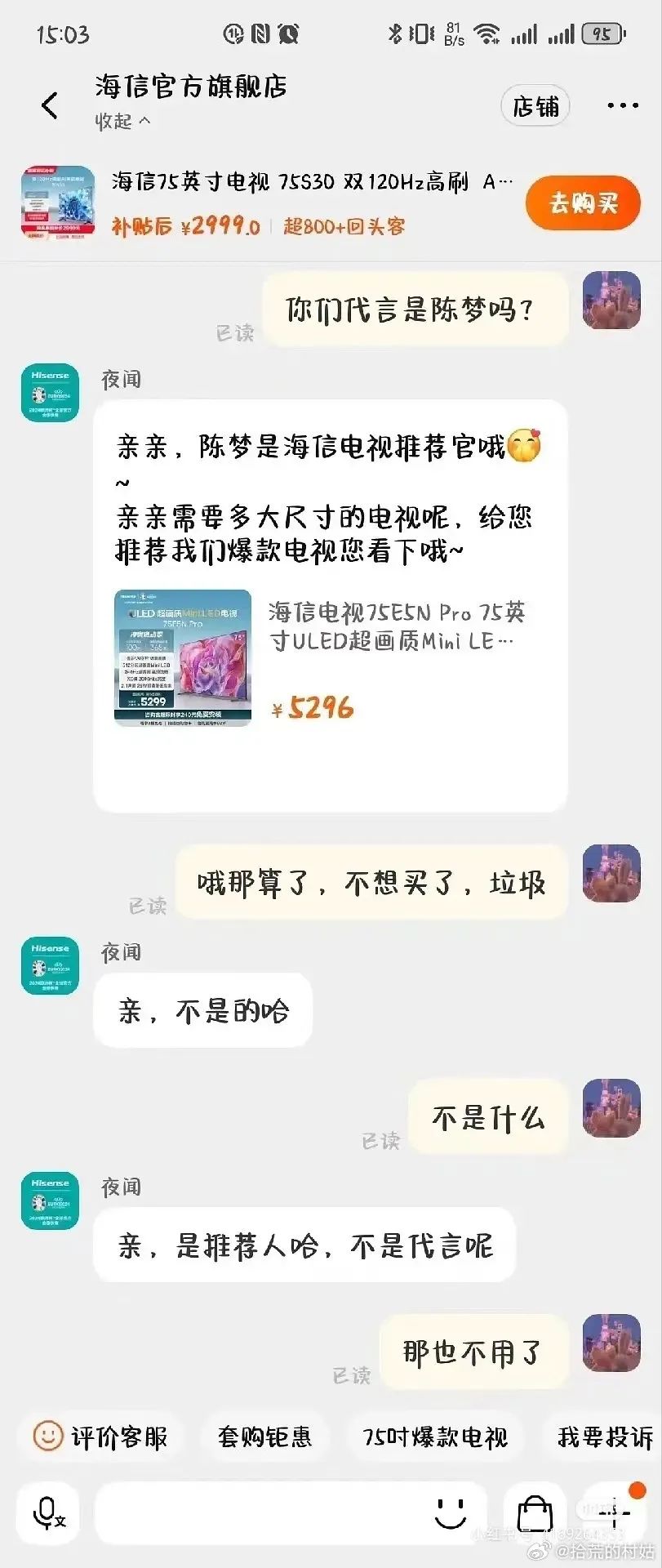Screen dimensions: 662x1568
Task: Select the 评价客服 chip
Action: coord(101,1437)
